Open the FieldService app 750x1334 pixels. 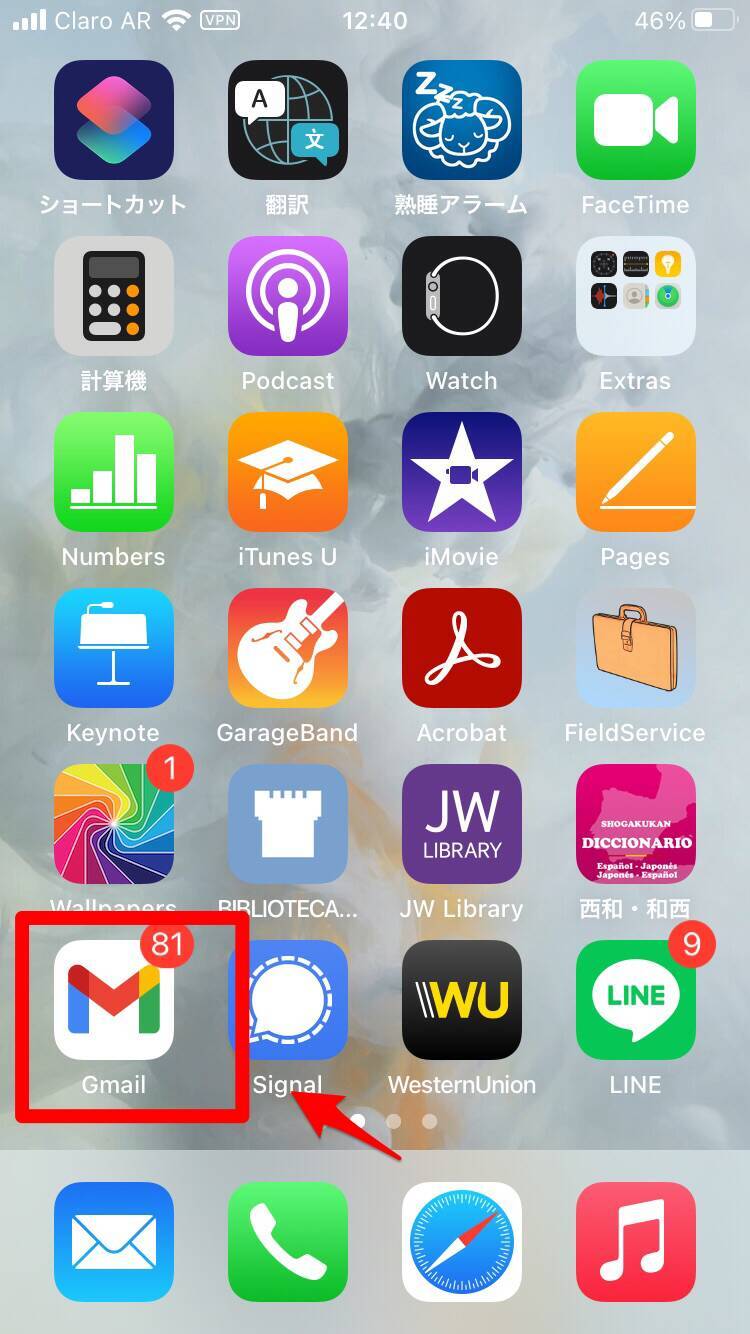click(x=635, y=648)
